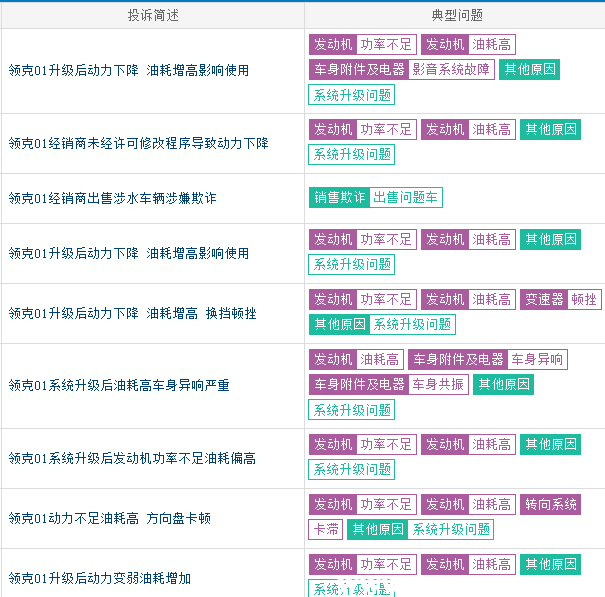Open complaint 领克01升级后动力下降 油耗增高 换挡顿挫

132,313
